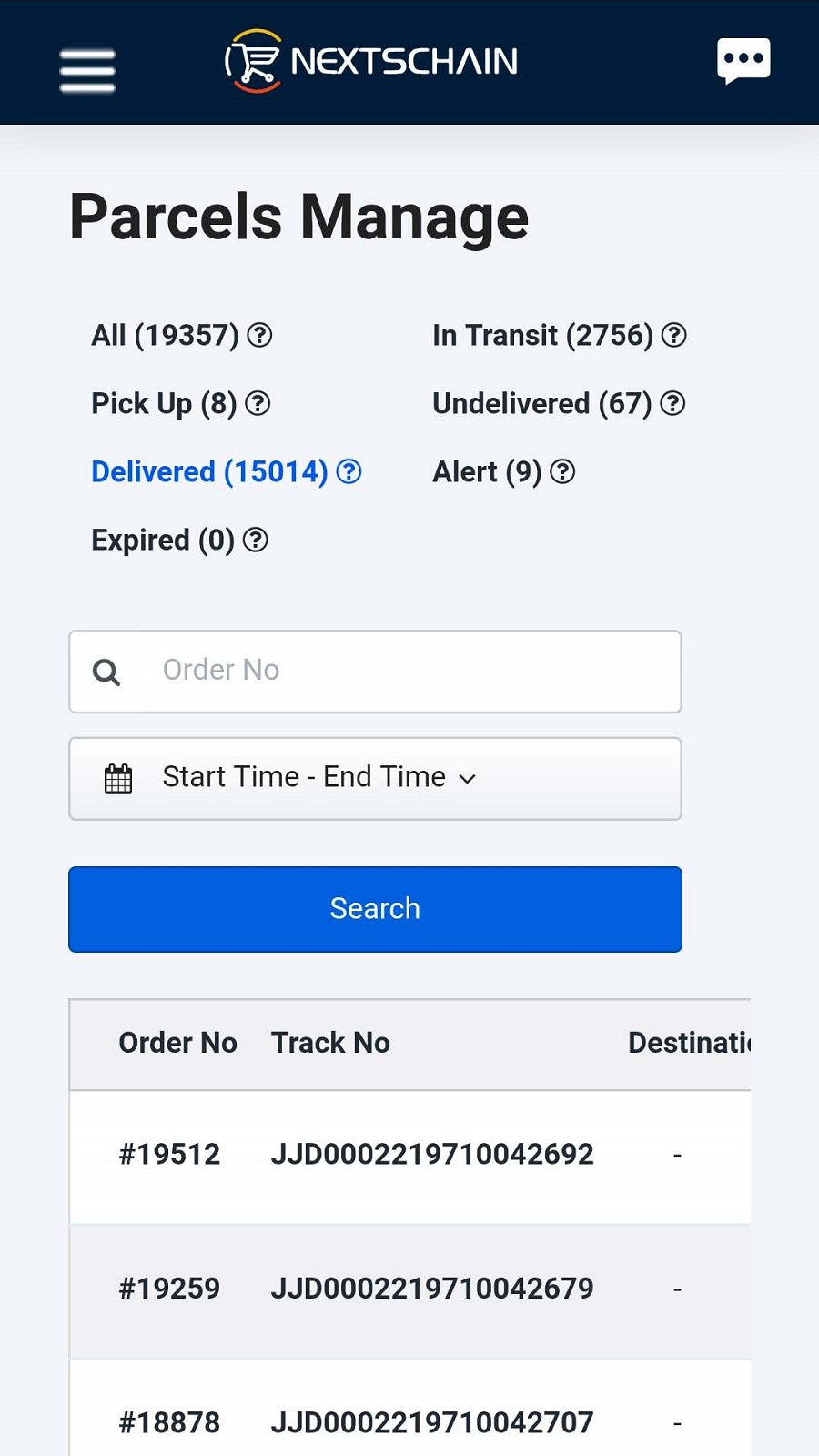Screen dimensions: 819x1456
Task: Click the magnifier icon in Order No field
Action: 107,671
